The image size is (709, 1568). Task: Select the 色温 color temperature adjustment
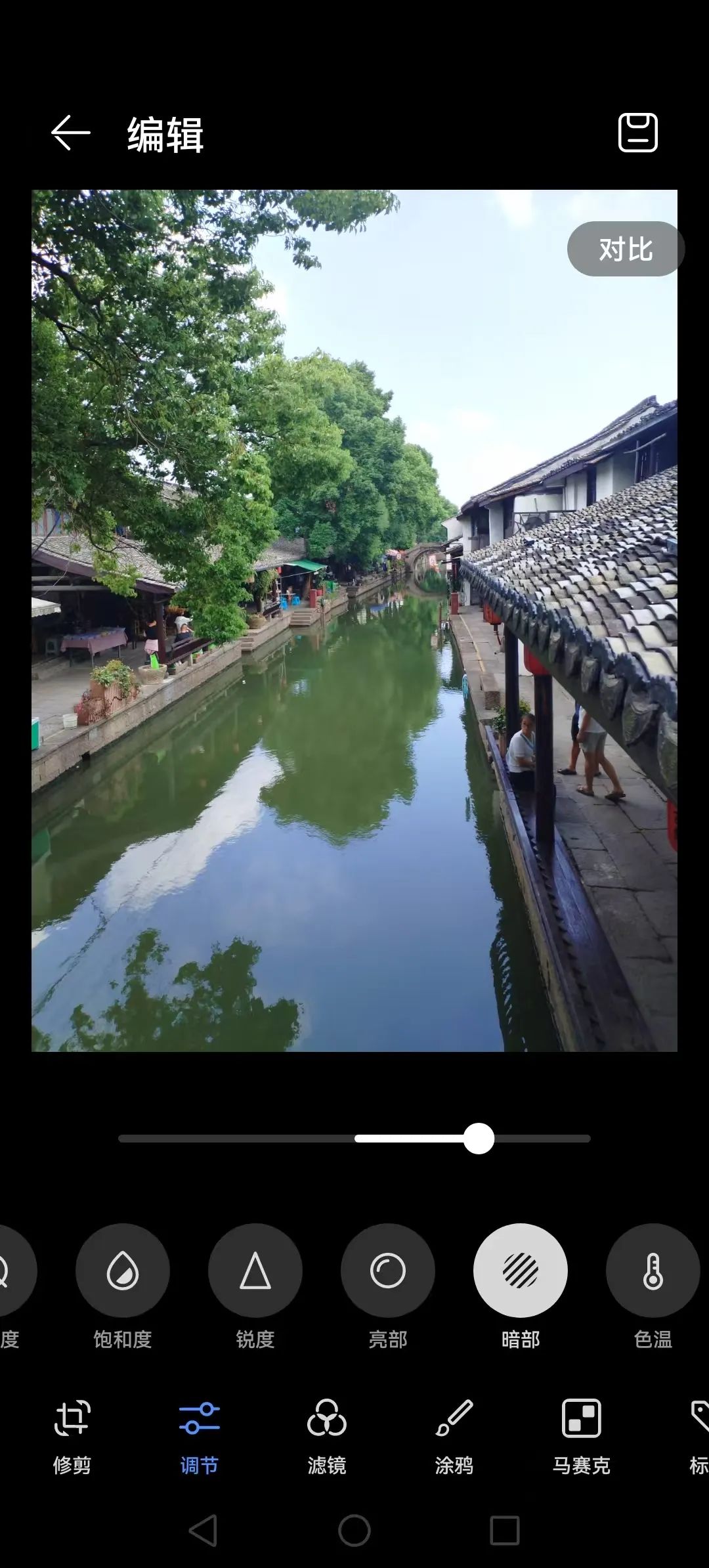(x=653, y=1287)
